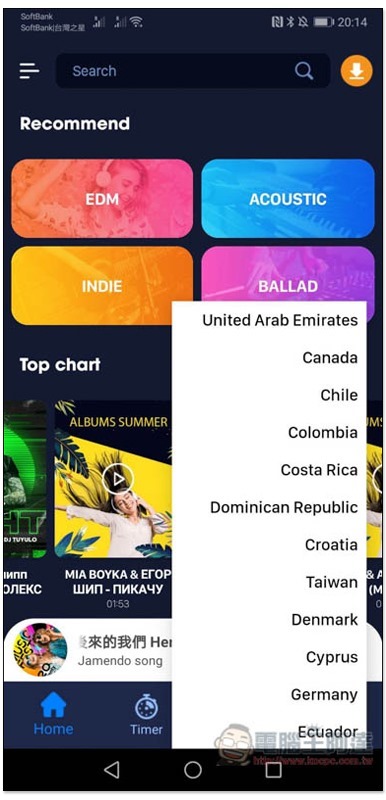Open the orange download button

tap(356, 71)
